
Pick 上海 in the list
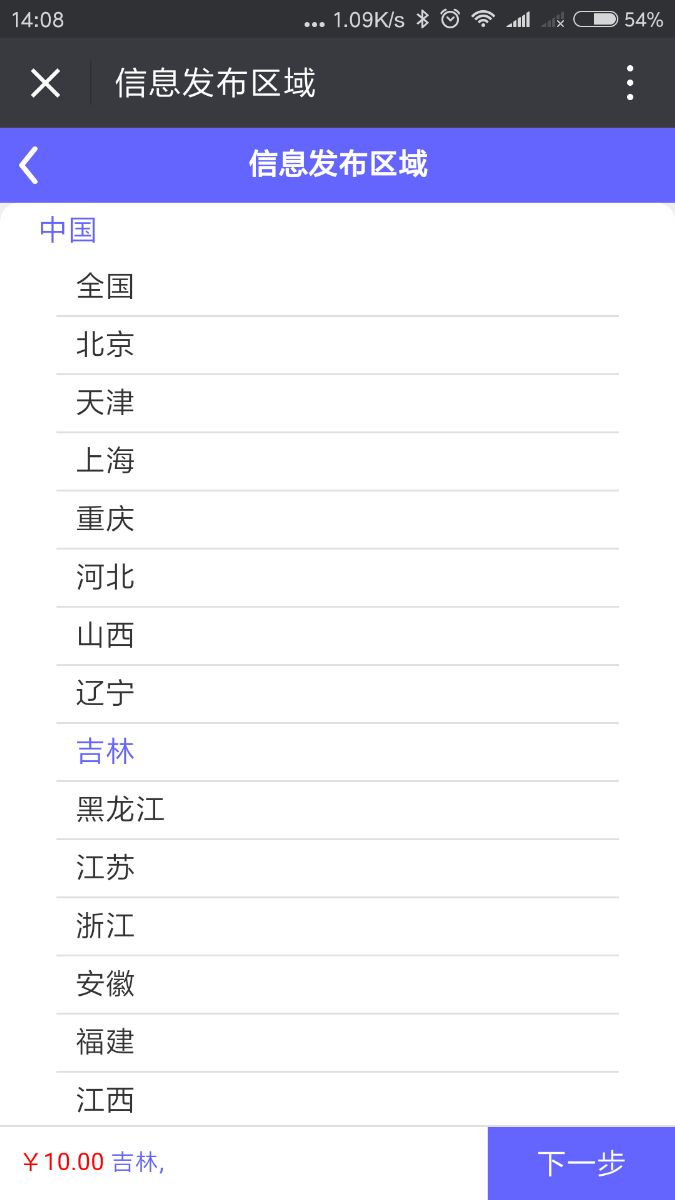click(x=337, y=461)
